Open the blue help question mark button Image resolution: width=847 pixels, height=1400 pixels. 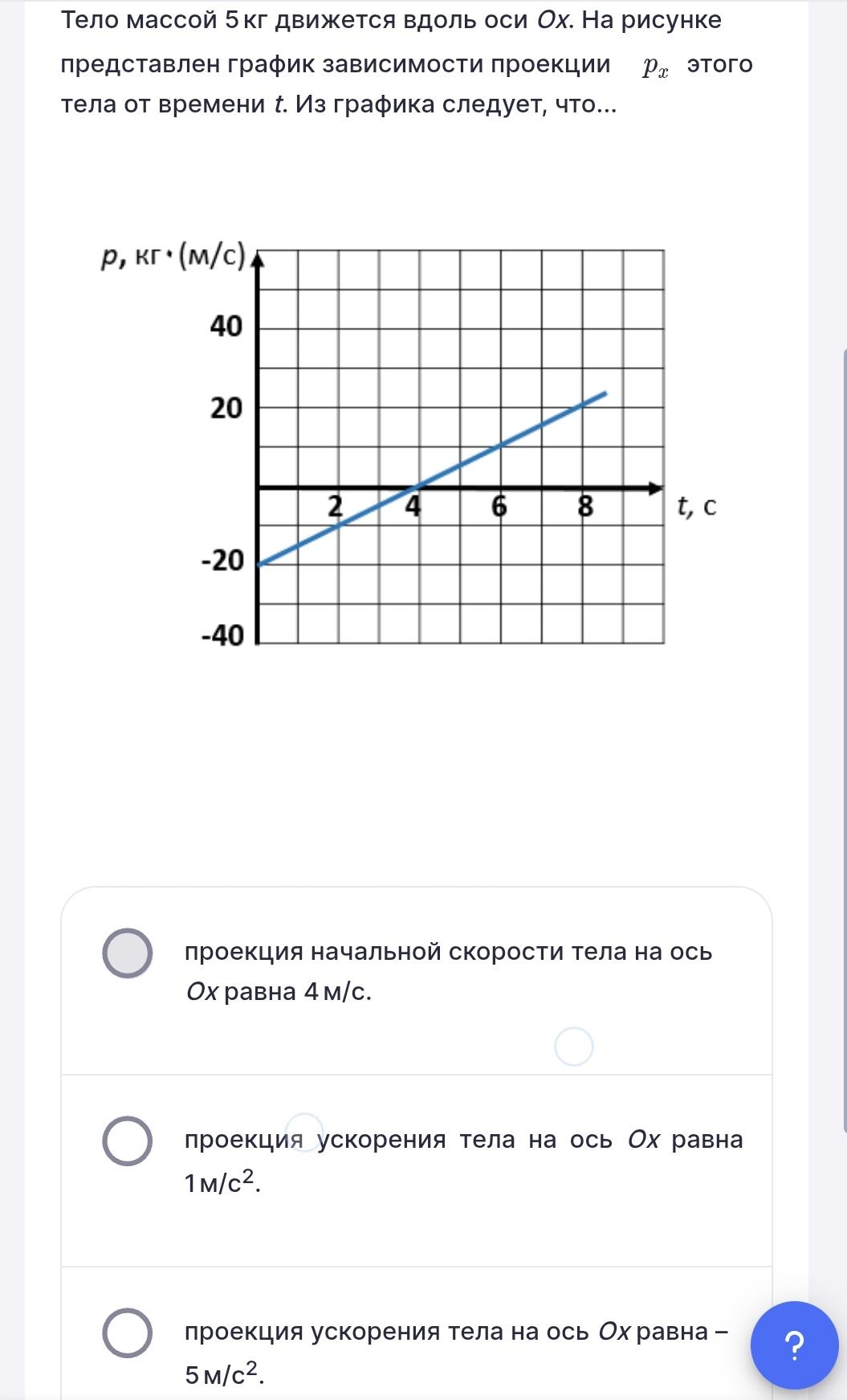(794, 1345)
